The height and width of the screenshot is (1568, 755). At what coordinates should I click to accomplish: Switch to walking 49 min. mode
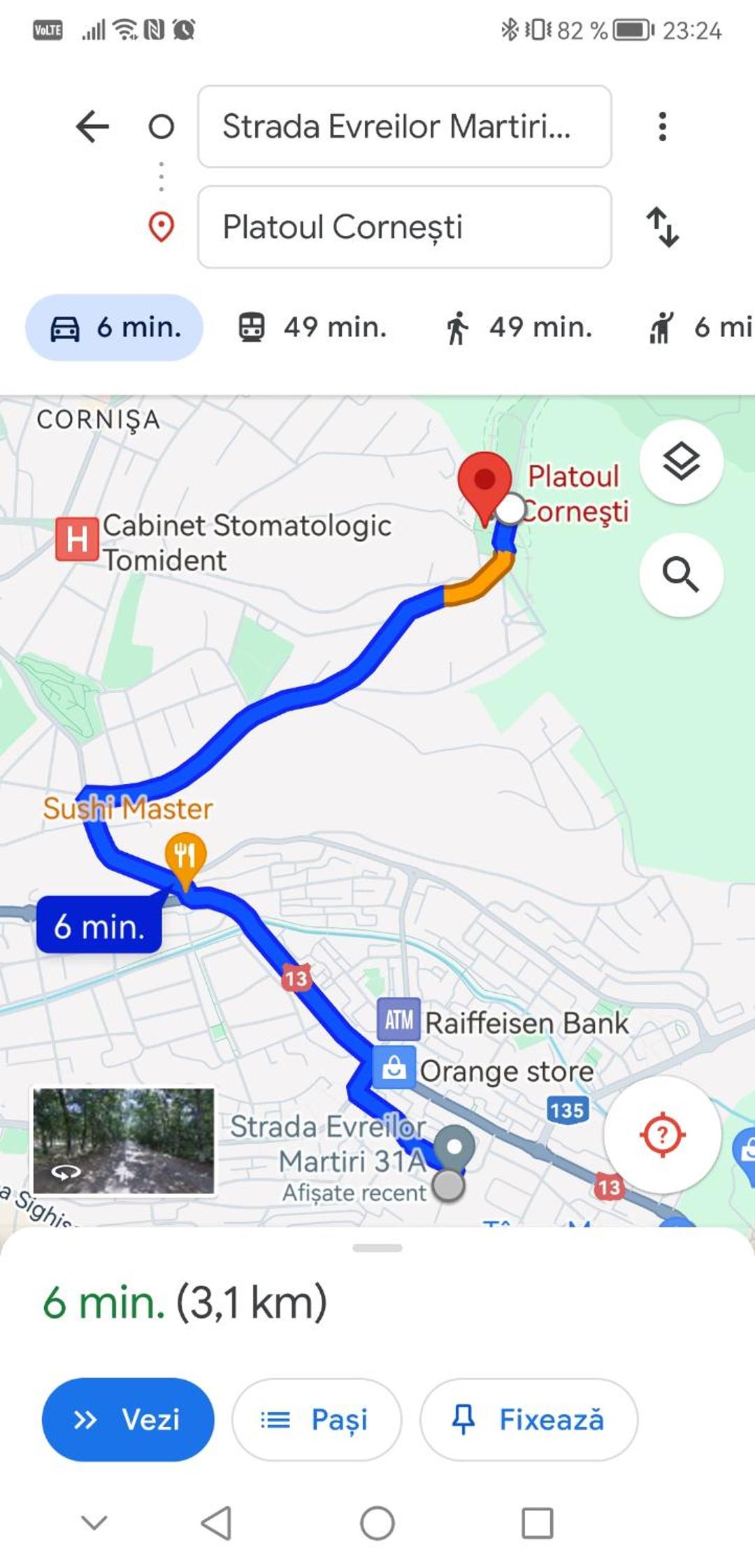[519, 327]
